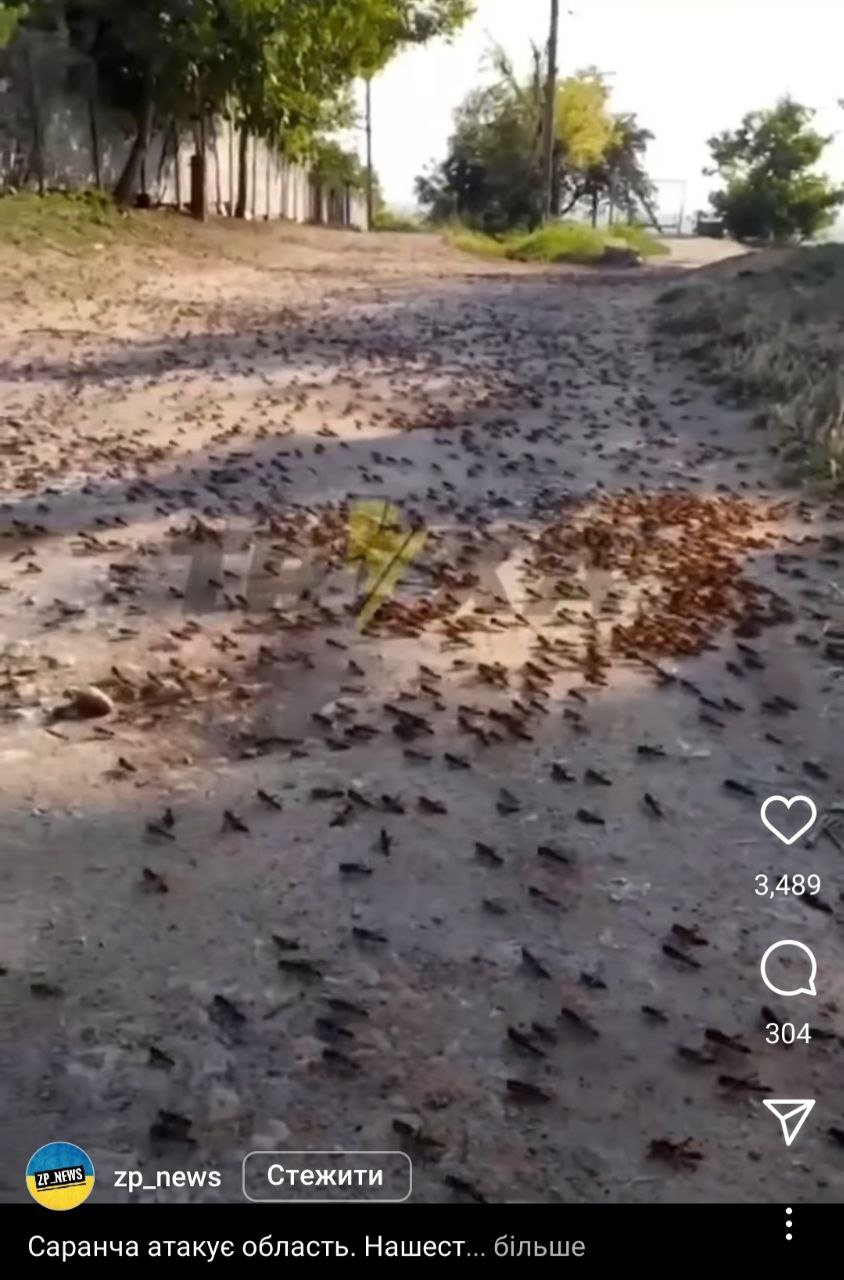Open the zp_news profile avatar
This screenshot has height=1280, width=844.
click(60, 1176)
